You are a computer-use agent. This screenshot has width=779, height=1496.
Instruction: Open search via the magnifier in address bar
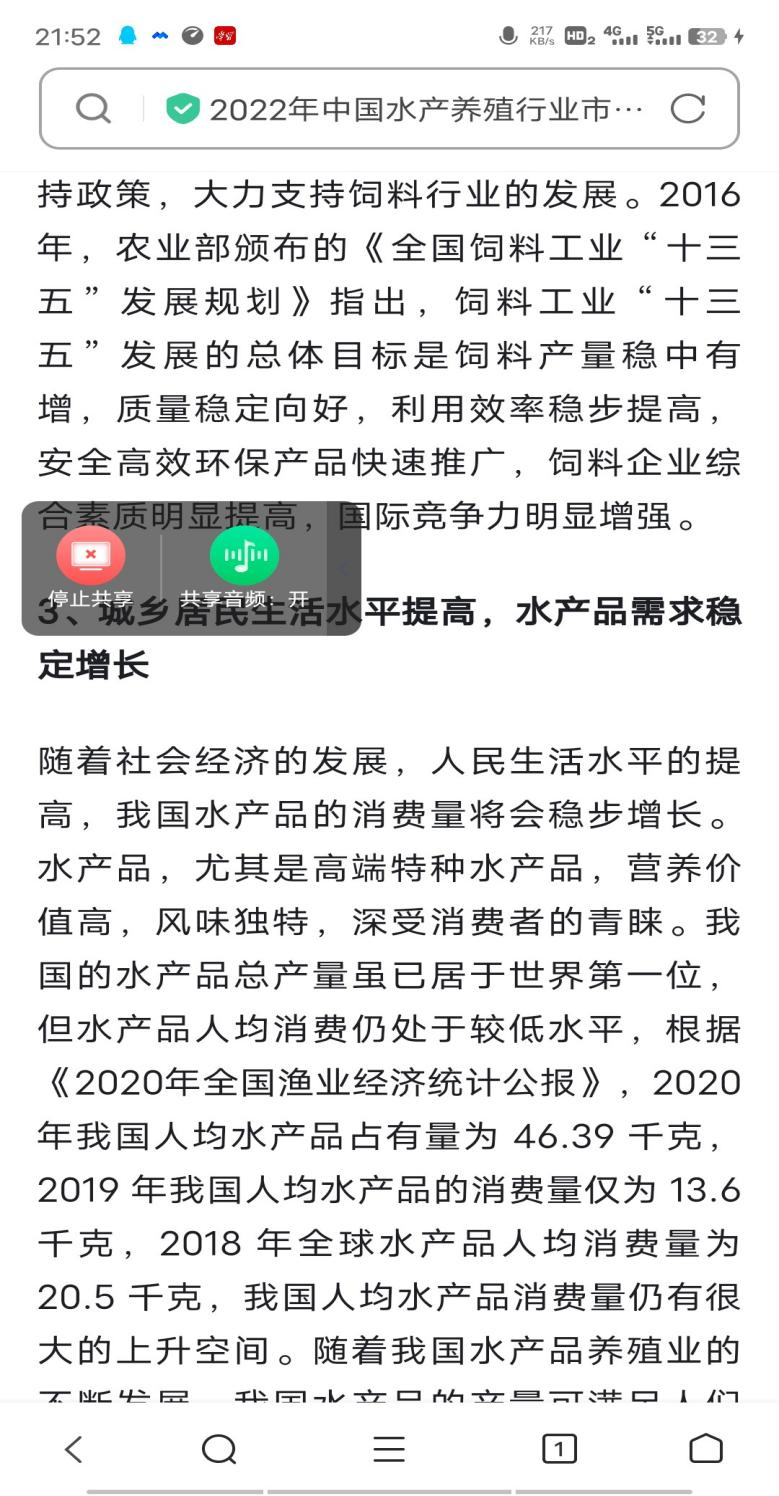coord(93,109)
